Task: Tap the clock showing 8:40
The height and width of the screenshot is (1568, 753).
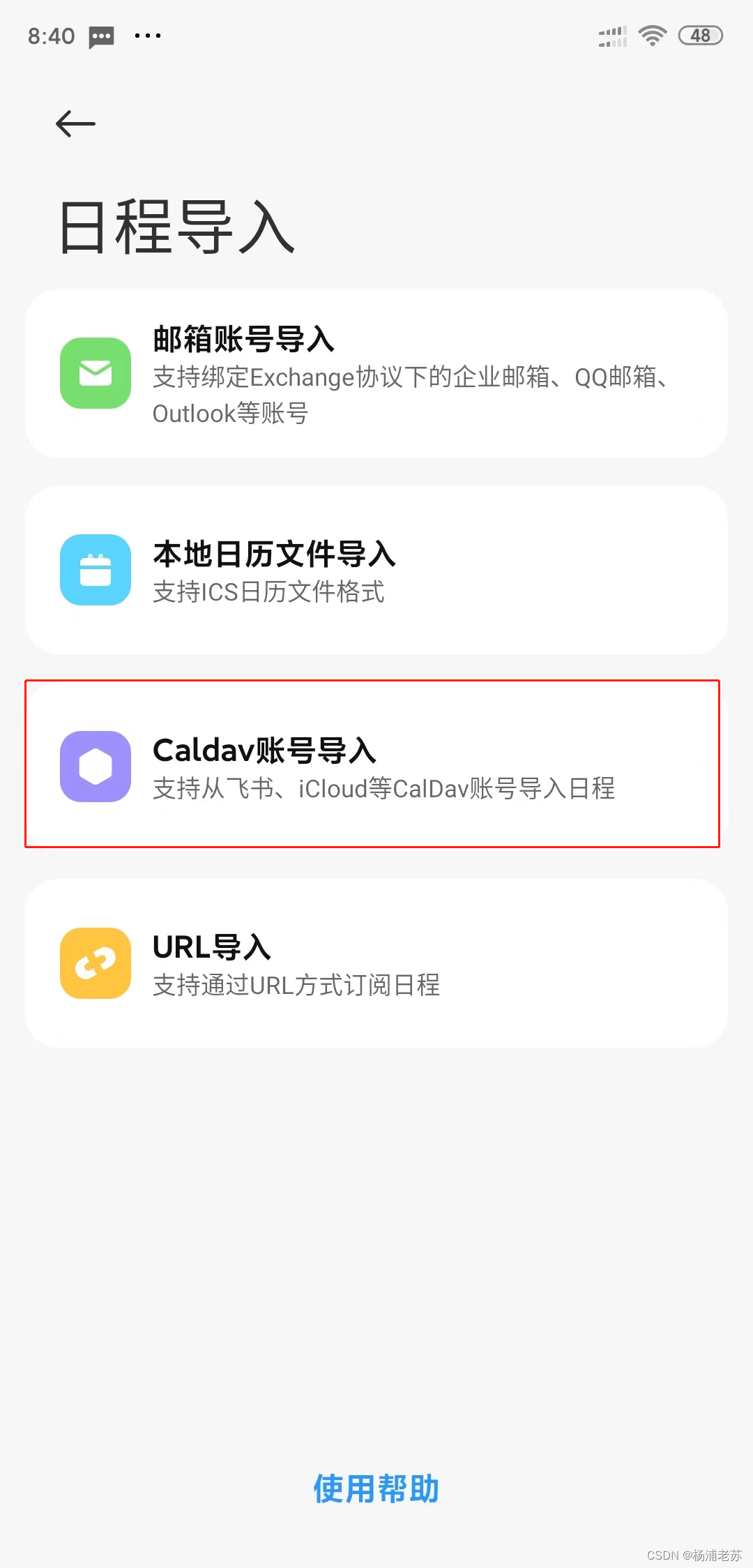Action: (x=50, y=36)
